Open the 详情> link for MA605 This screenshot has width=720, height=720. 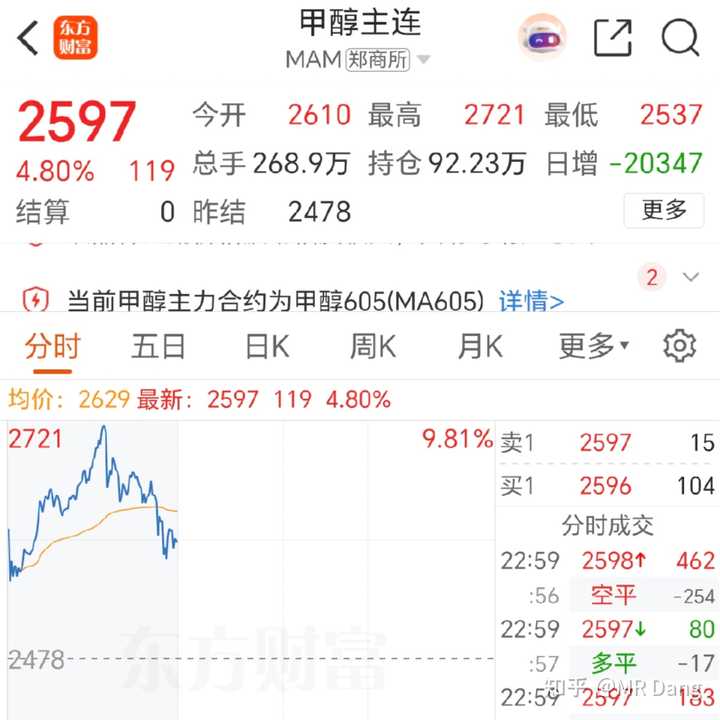pyautogui.click(x=531, y=301)
